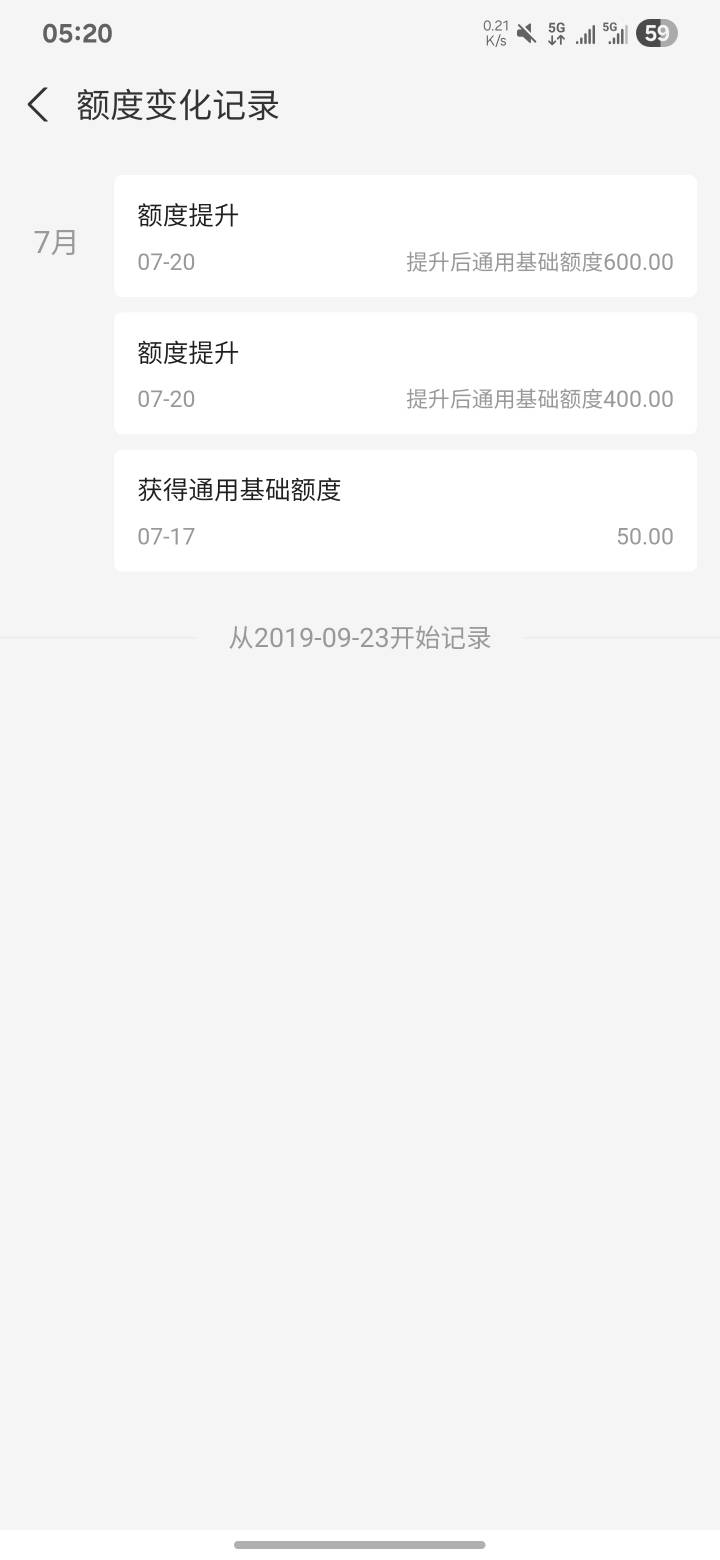This screenshot has height=1560, width=720.
Task: Open the 获得通用基础额度 record from 07-17
Action: 405,510
